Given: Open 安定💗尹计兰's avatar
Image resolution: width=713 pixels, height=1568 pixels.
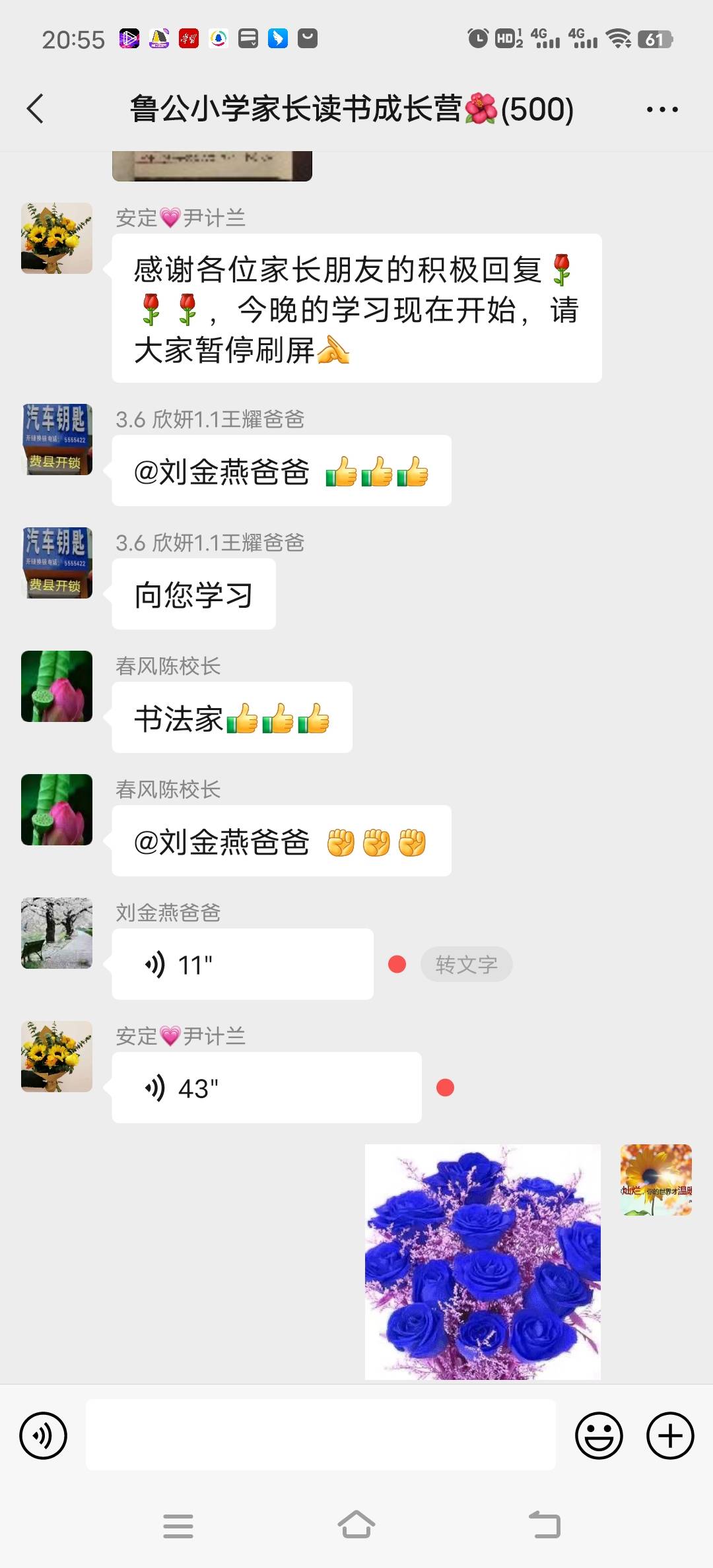Looking at the screenshot, I should (x=56, y=238).
